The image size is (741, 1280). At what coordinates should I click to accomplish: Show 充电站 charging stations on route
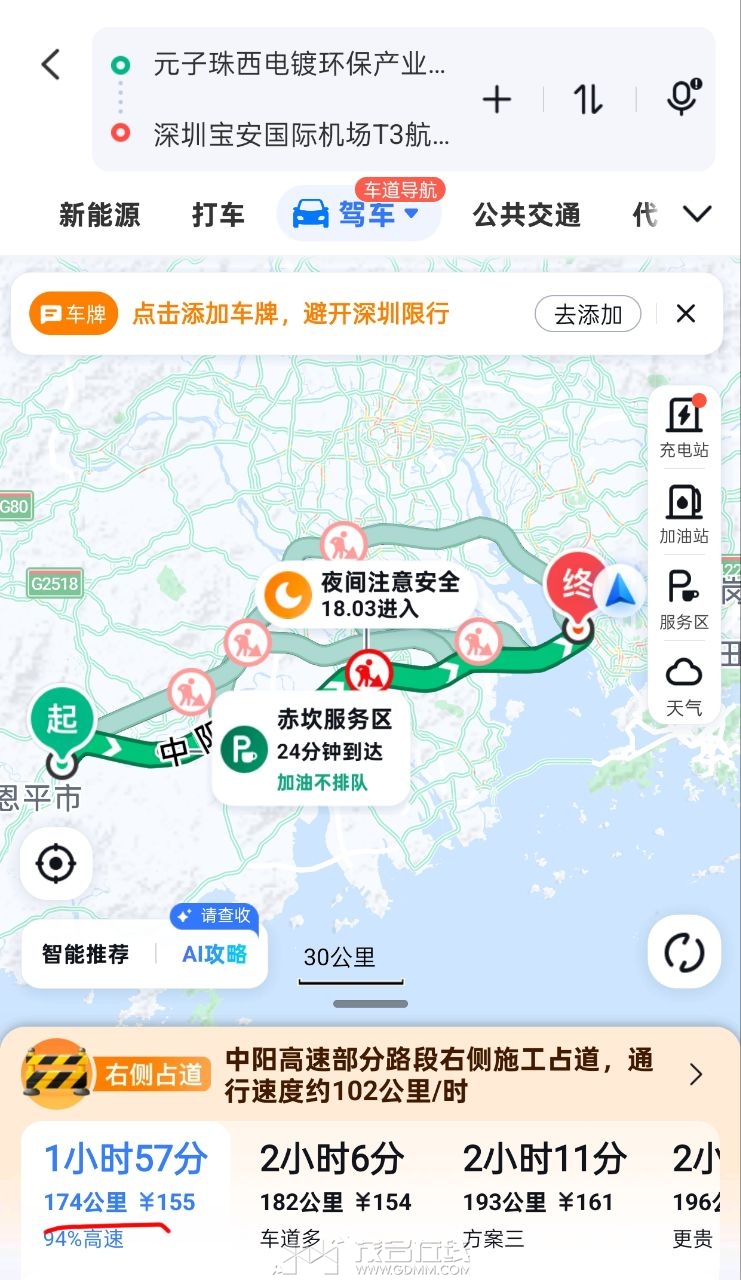click(684, 427)
